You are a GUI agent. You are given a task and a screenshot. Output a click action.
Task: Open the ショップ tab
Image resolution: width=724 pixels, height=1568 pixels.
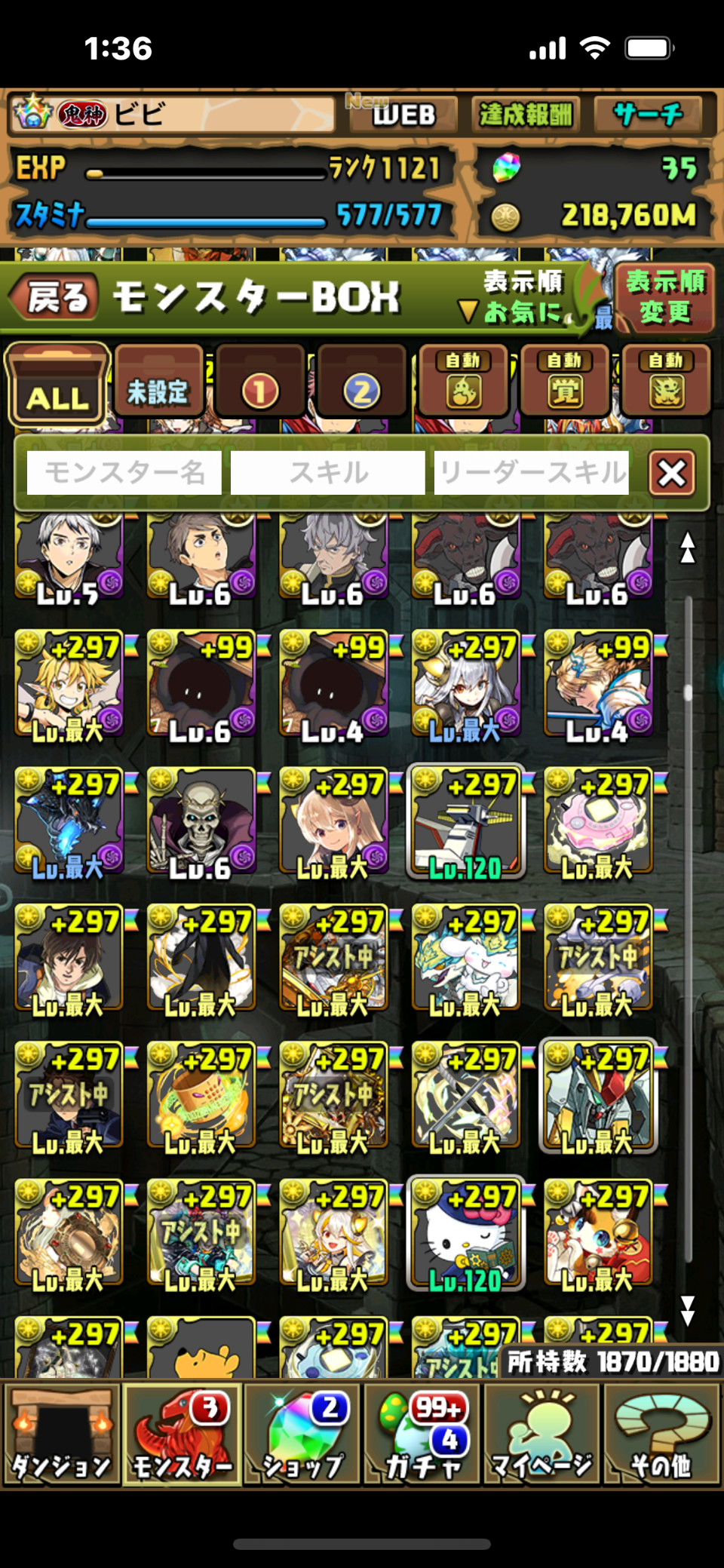[x=302, y=1435]
